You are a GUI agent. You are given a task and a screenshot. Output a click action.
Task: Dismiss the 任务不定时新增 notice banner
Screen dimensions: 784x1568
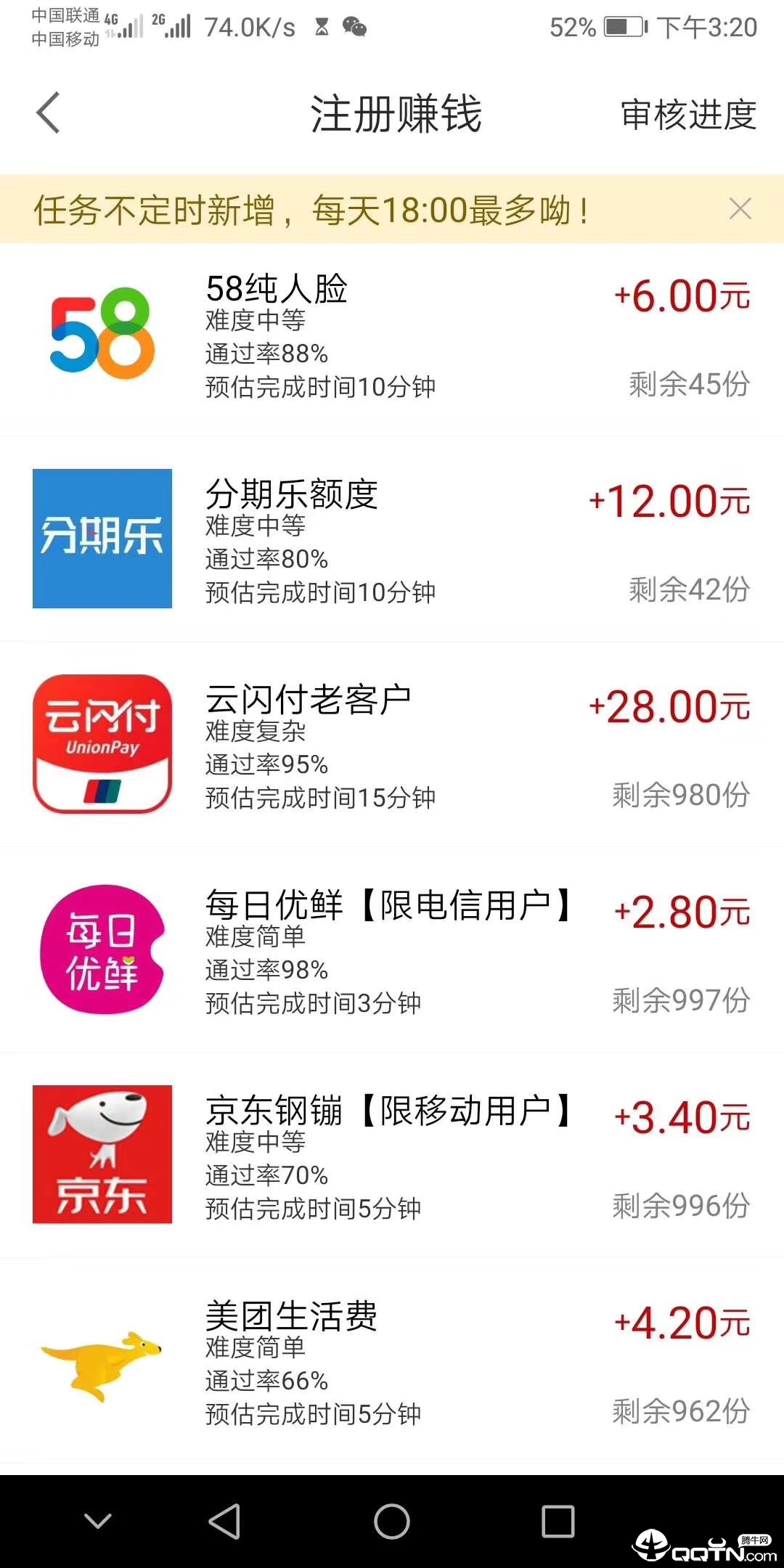click(740, 209)
